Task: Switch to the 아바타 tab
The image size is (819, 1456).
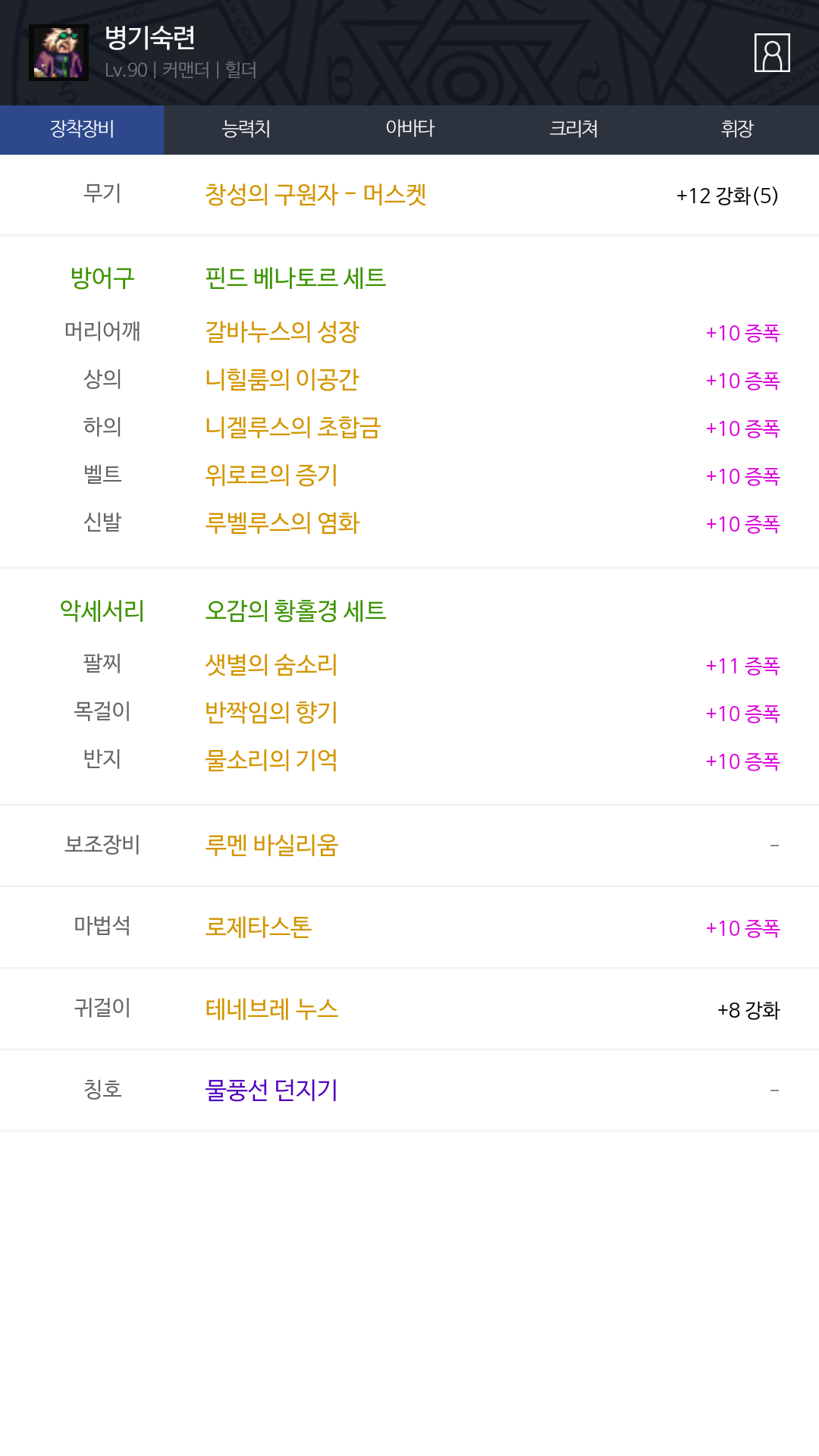Action: point(409,129)
